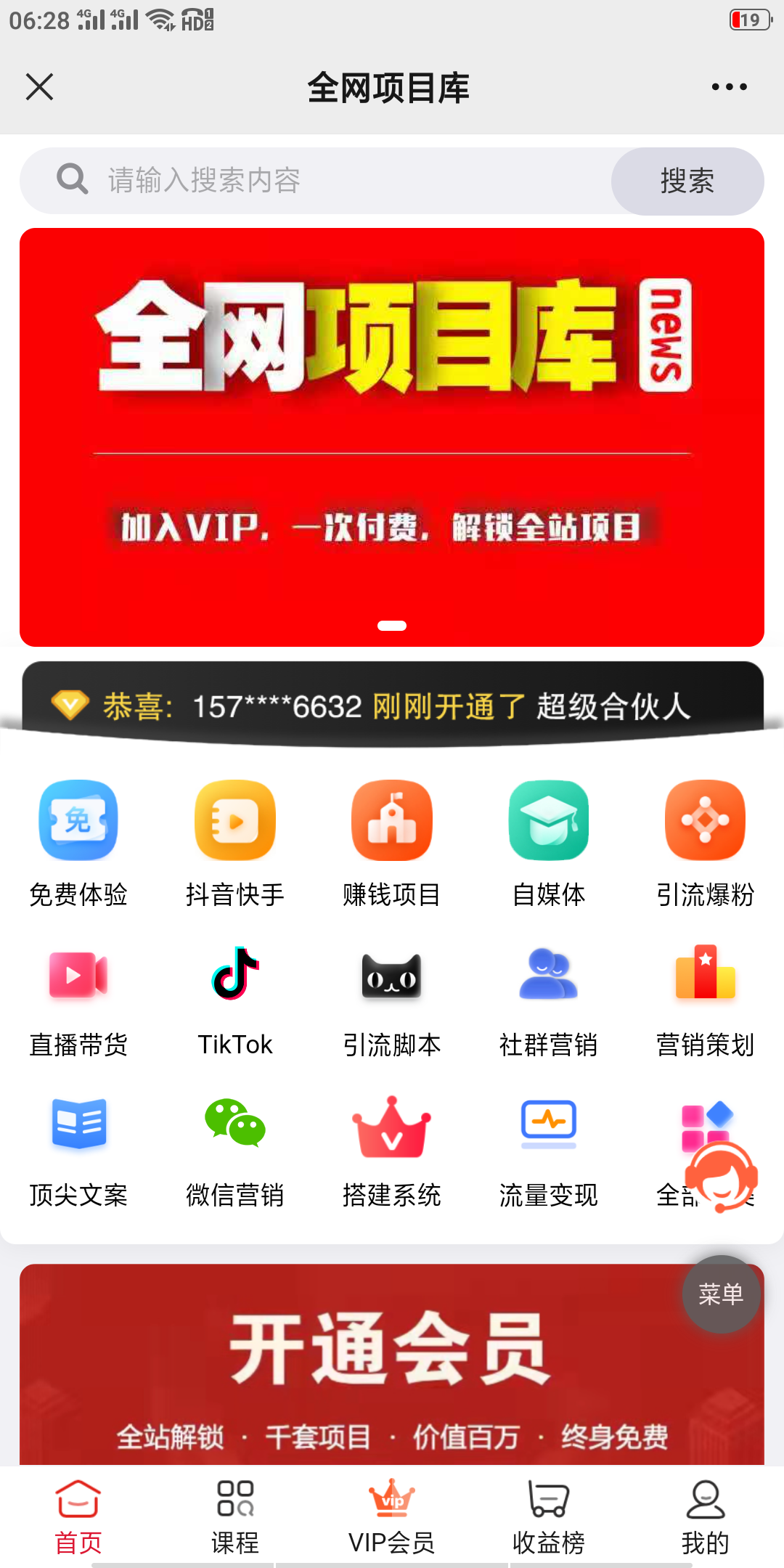Switch to the VIP会员 tab
784x1568 pixels.
(x=392, y=1516)
